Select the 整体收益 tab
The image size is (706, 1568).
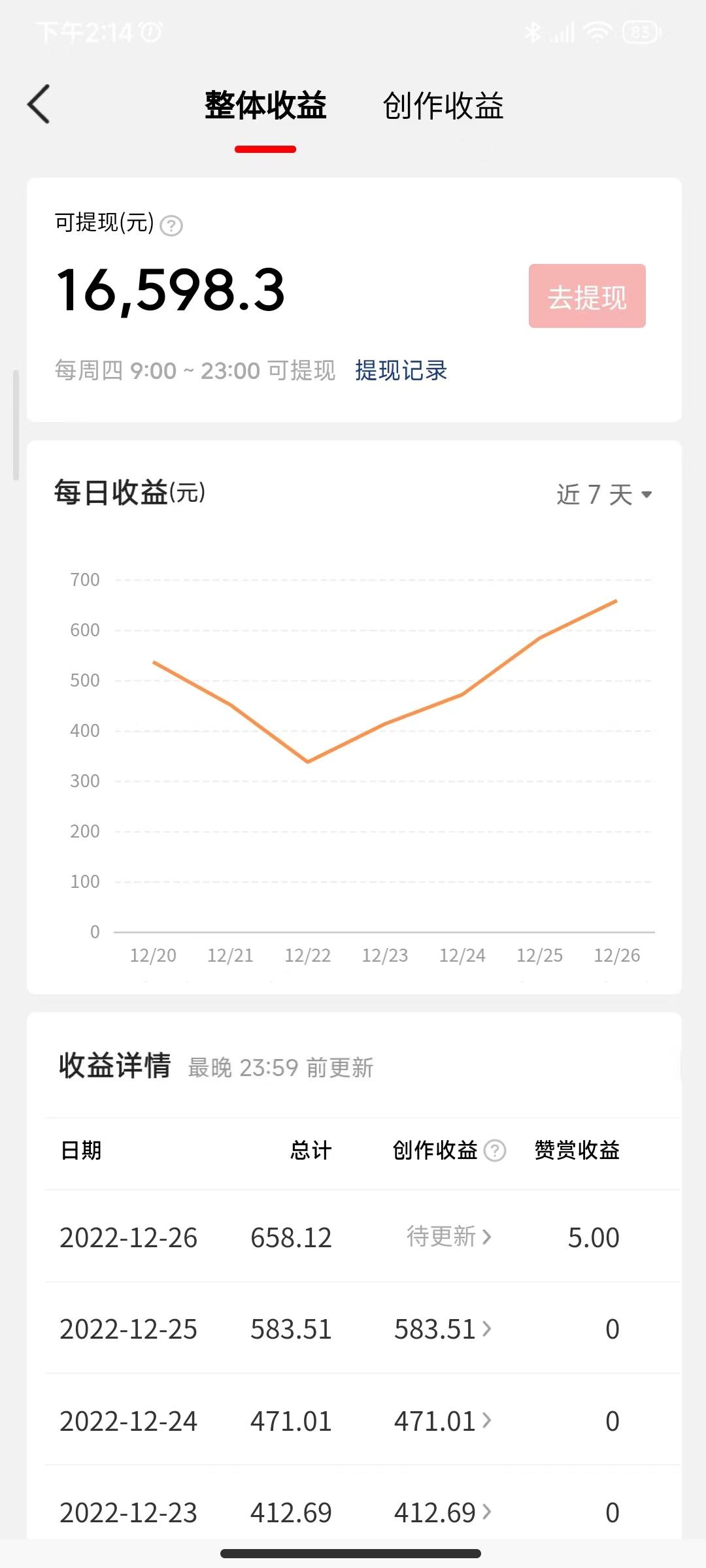[265, 106]
